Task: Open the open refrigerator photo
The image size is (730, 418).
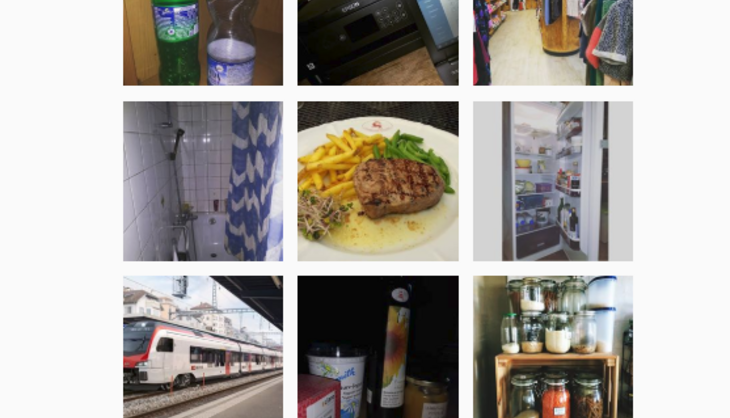Action: (x=553, y=181)
